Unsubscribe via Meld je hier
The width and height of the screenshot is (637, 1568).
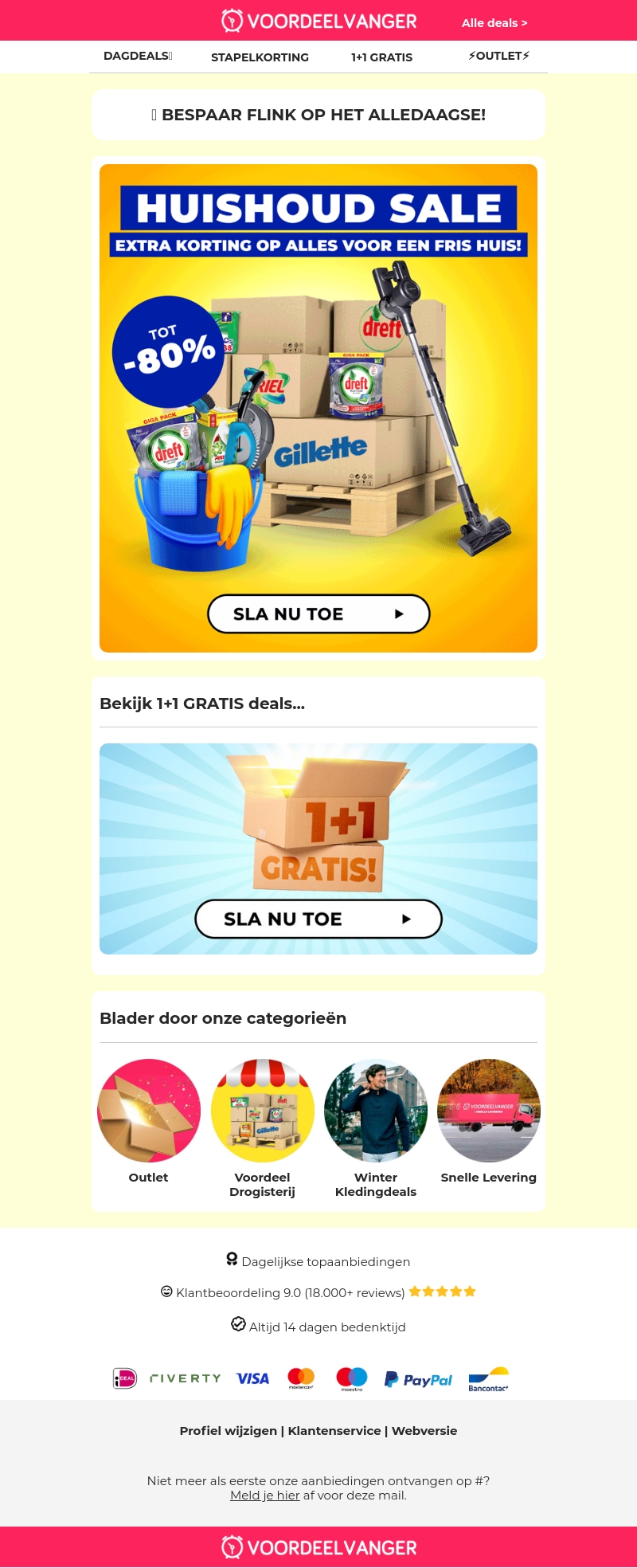(x=264, y=1495)
